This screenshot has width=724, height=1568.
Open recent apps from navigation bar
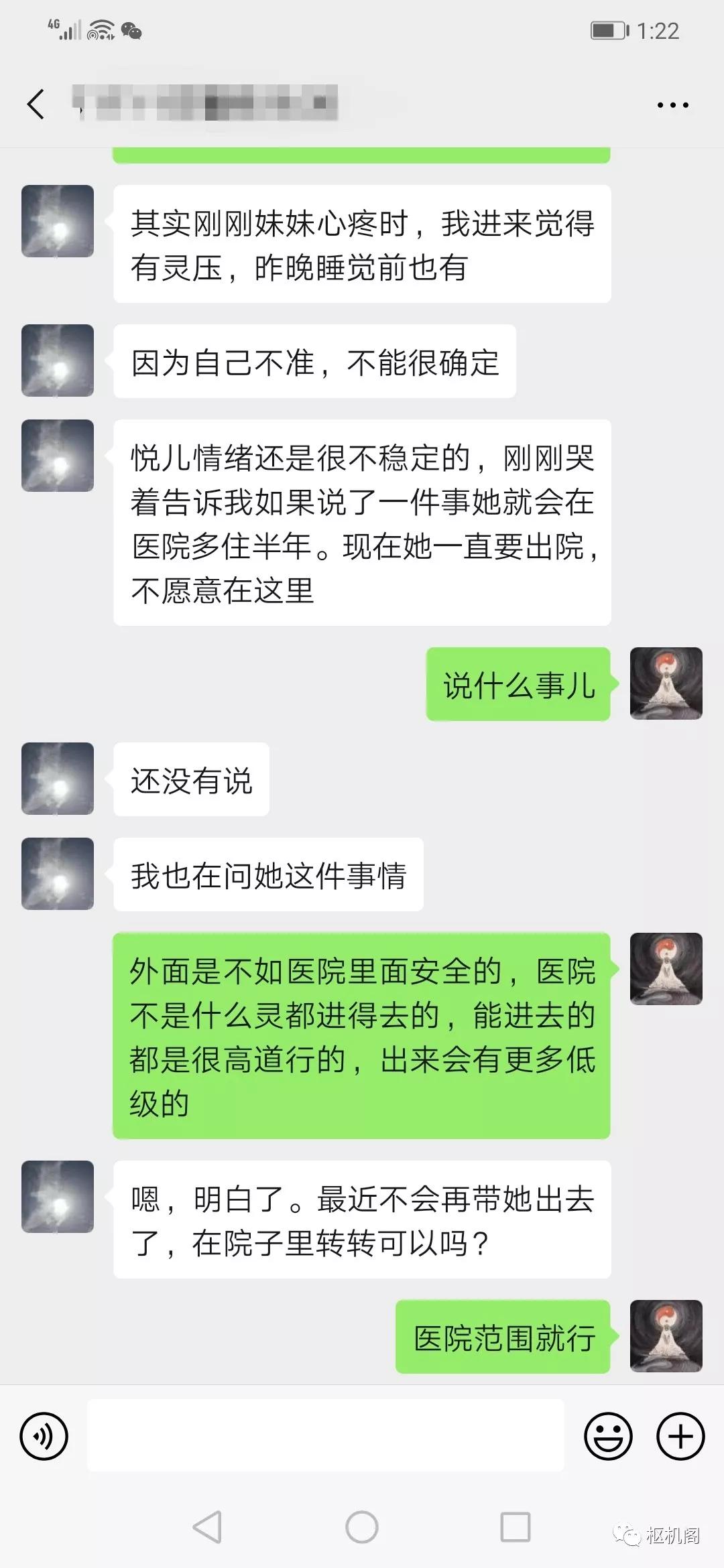click(x=516, y=1528)
